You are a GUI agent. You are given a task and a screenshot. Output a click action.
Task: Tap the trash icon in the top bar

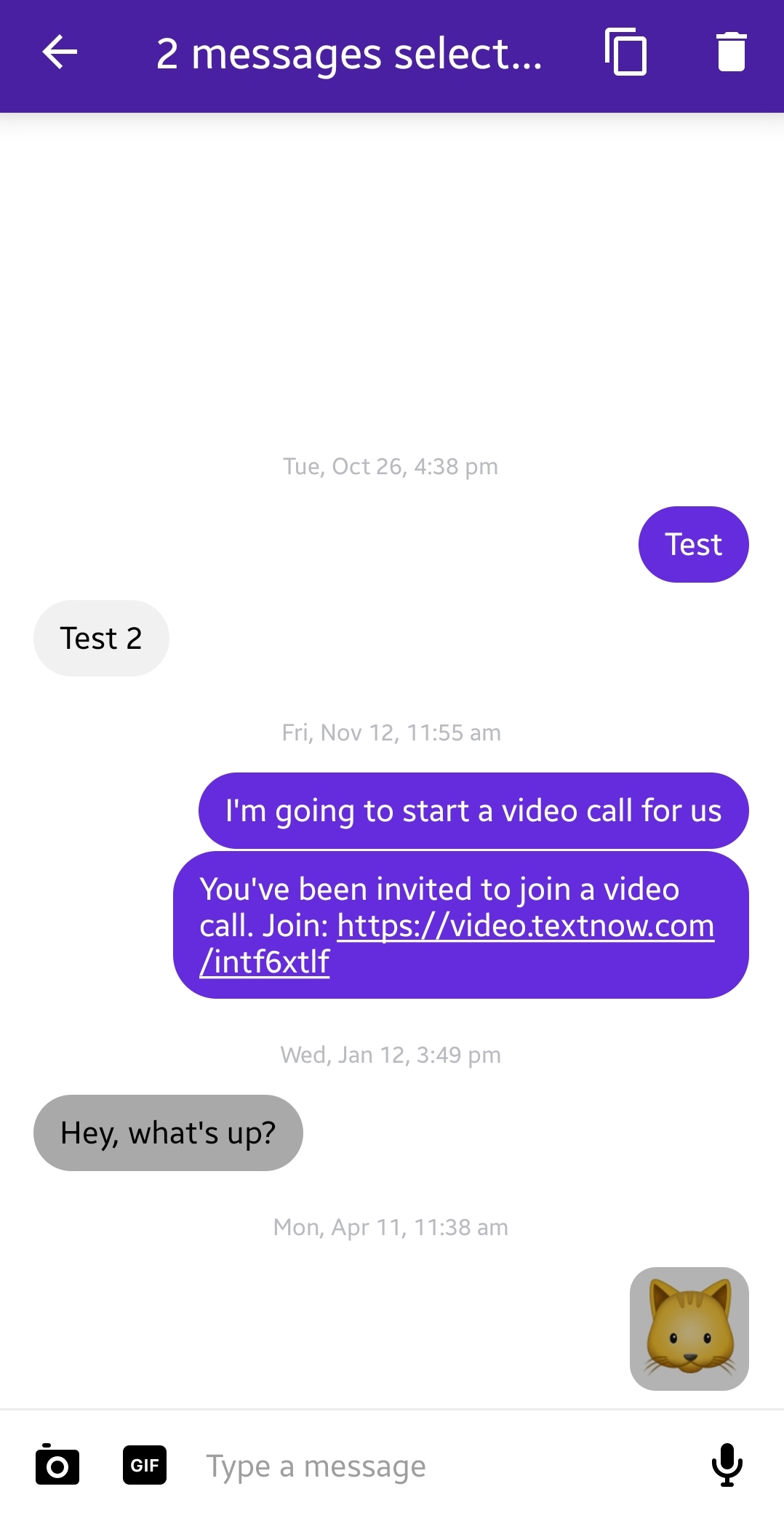pos(731,52)
